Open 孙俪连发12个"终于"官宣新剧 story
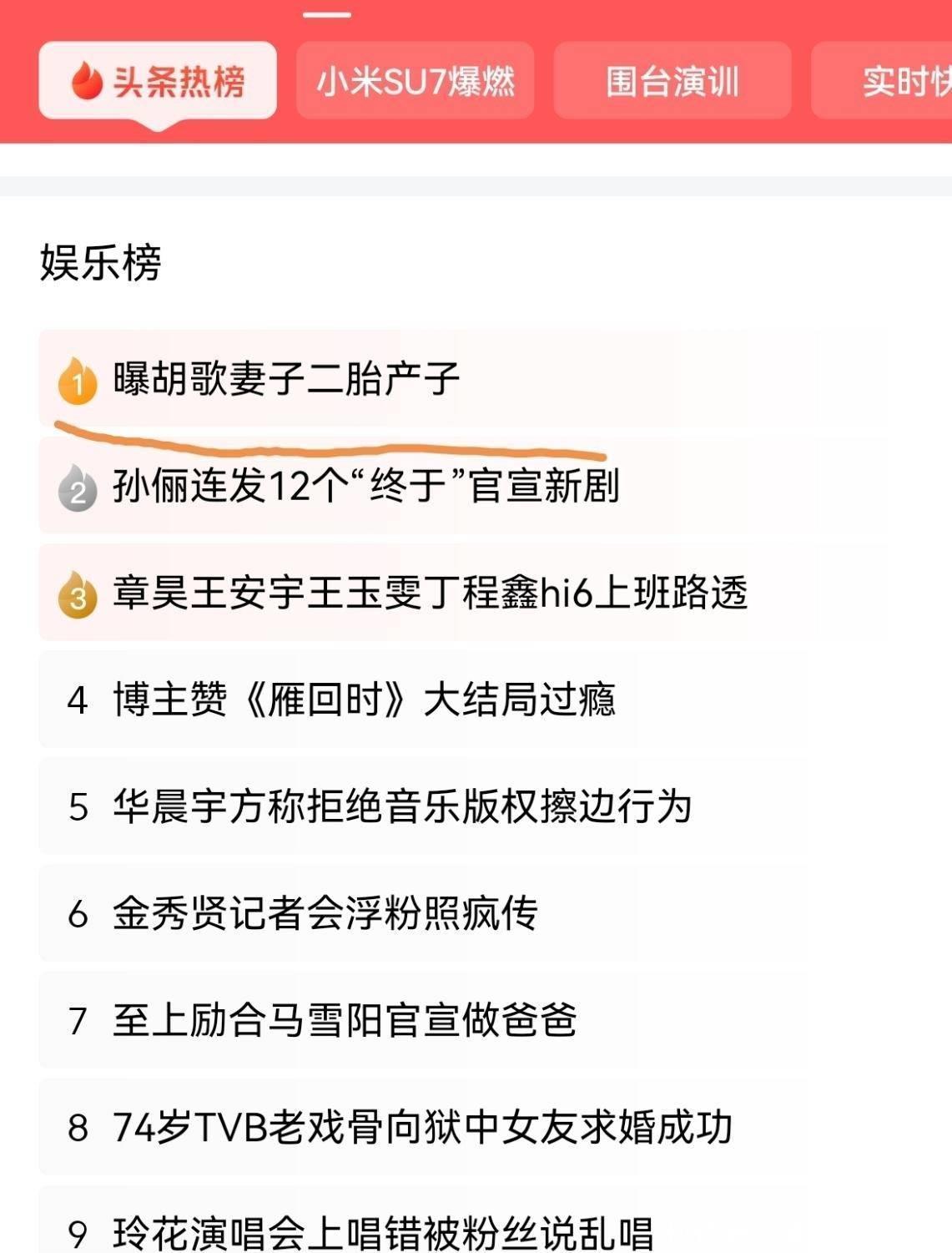952x1253 pixels. tap(365, 486)
